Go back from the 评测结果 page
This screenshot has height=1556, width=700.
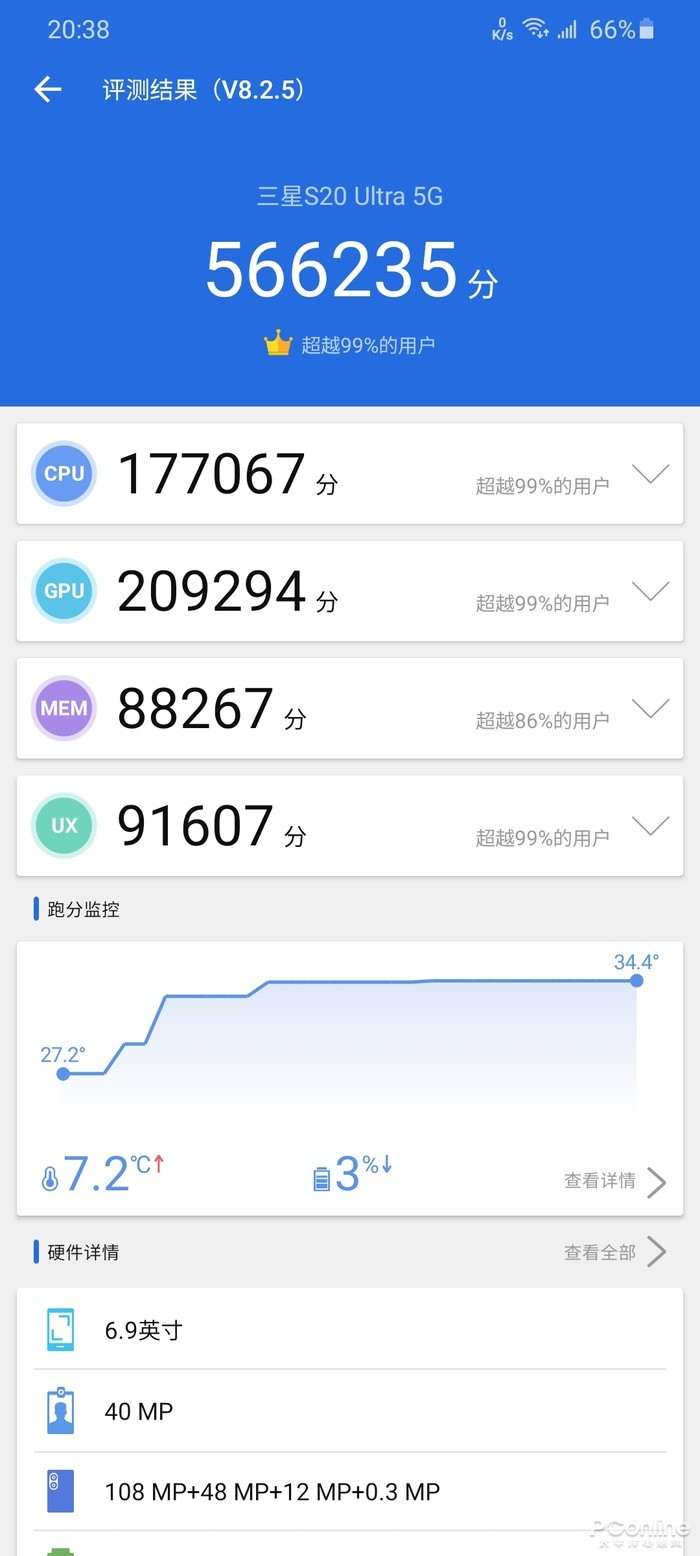[47, 90]
